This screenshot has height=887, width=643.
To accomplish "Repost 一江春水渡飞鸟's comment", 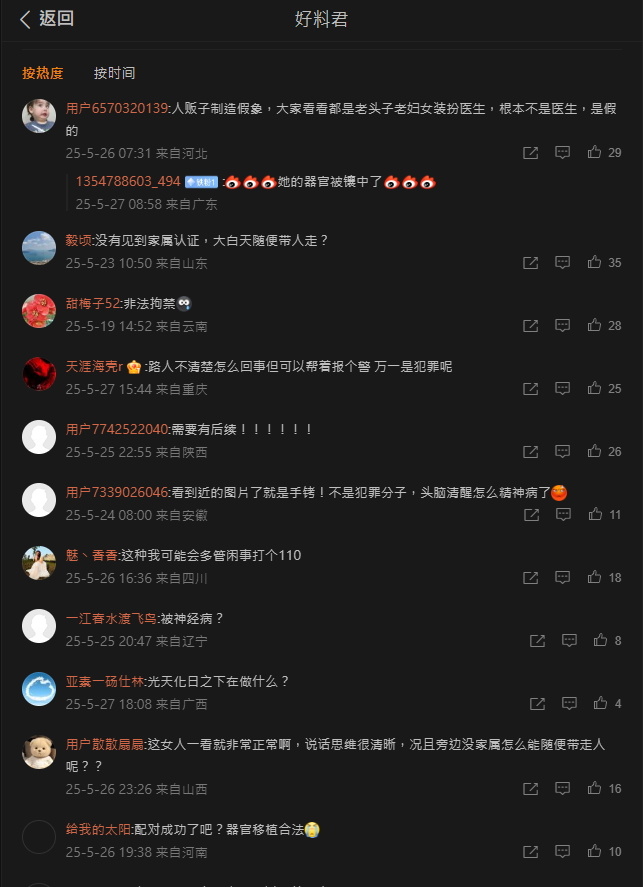I will click(x=537, y=641).
